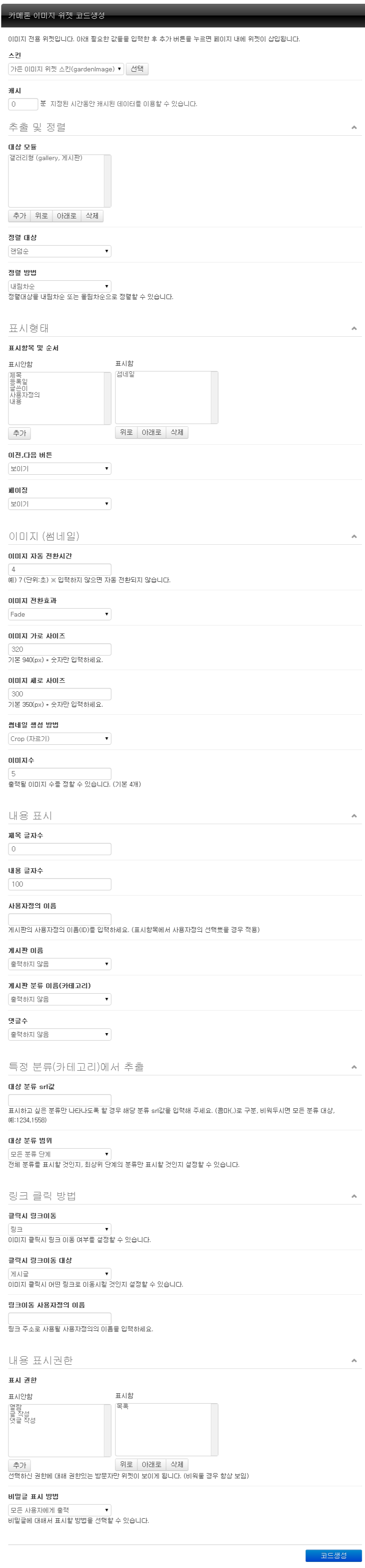365x1568 pixels.
Task: Edit the 이미지 가로 사이즈 field
Action: click(60, 649)
